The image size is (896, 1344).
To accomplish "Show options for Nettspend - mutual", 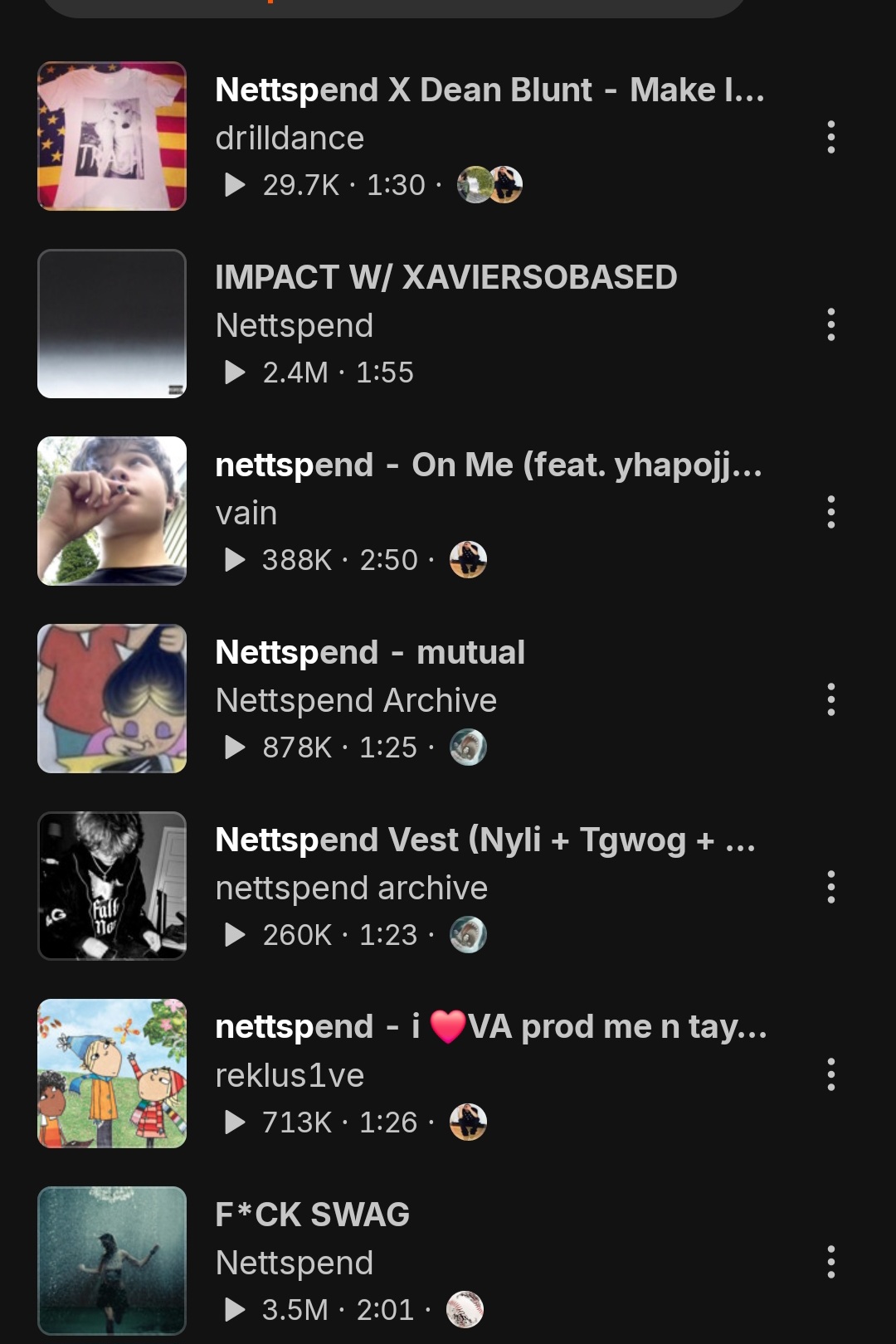I will click(x=830, y=699).
